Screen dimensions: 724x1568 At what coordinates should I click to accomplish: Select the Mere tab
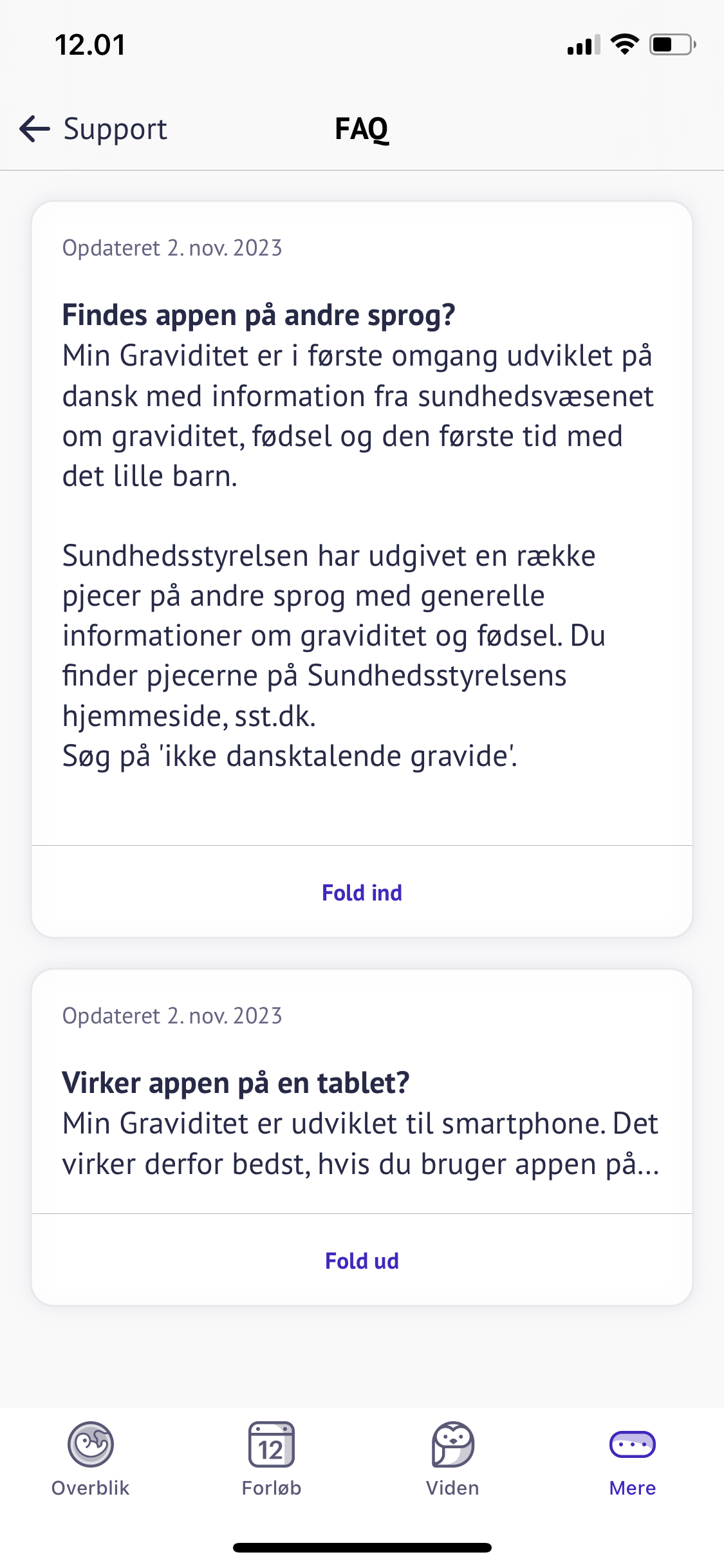click(632, 1459)
